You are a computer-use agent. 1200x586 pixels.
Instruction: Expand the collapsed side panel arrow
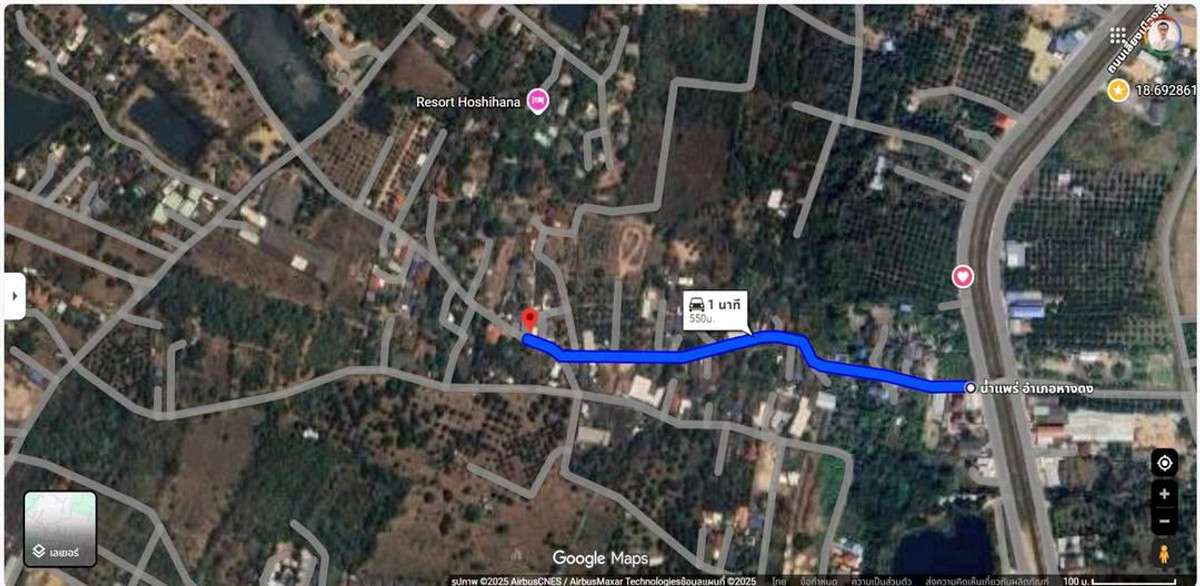click(14, 296)
